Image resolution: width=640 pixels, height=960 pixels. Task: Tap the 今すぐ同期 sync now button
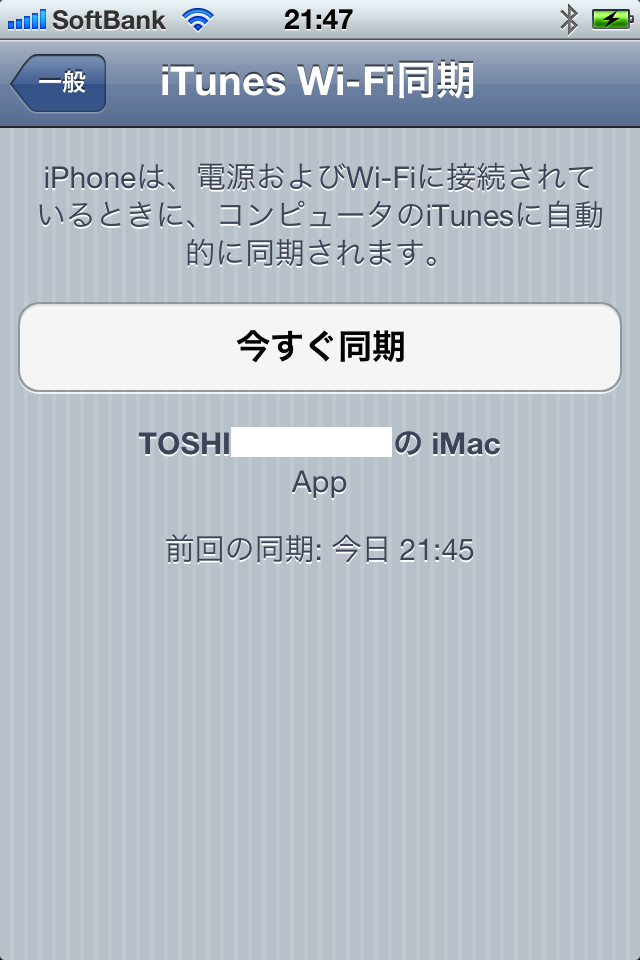[320, 347]
